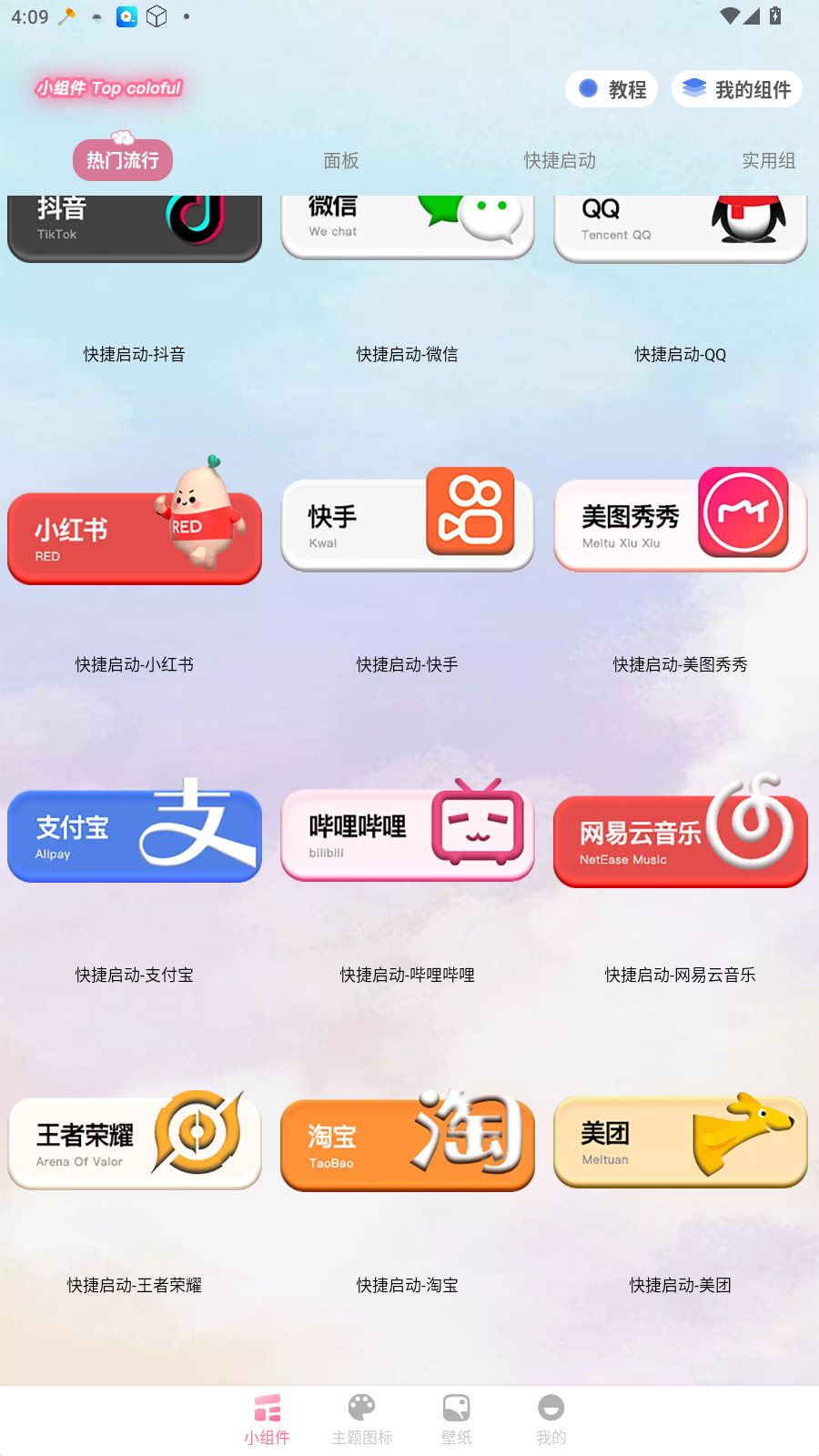Open 我的组件 my widgets
The width and height of the screenshot is (819, 1456).
pyautogui.click(x=737, y=89)
